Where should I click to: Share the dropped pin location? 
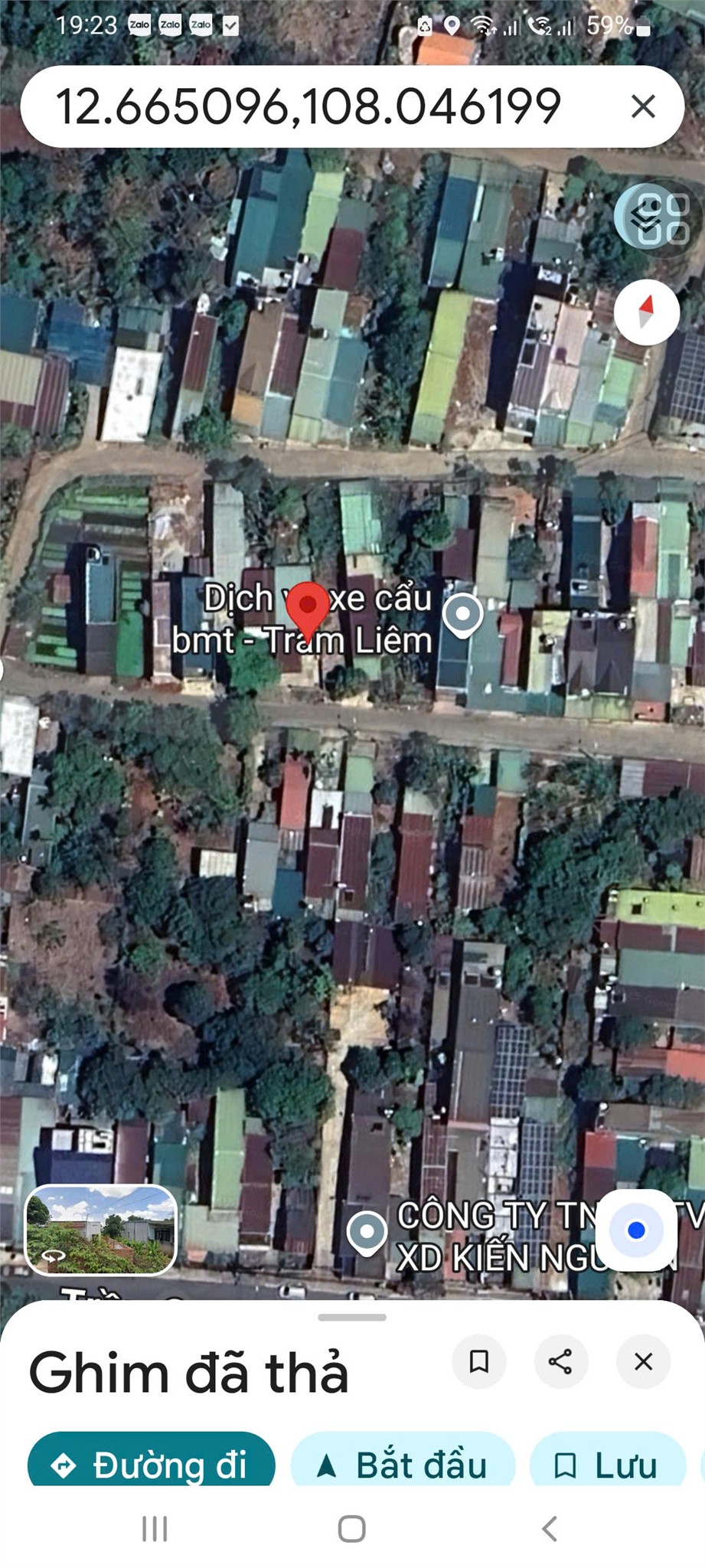(560, 1361)
